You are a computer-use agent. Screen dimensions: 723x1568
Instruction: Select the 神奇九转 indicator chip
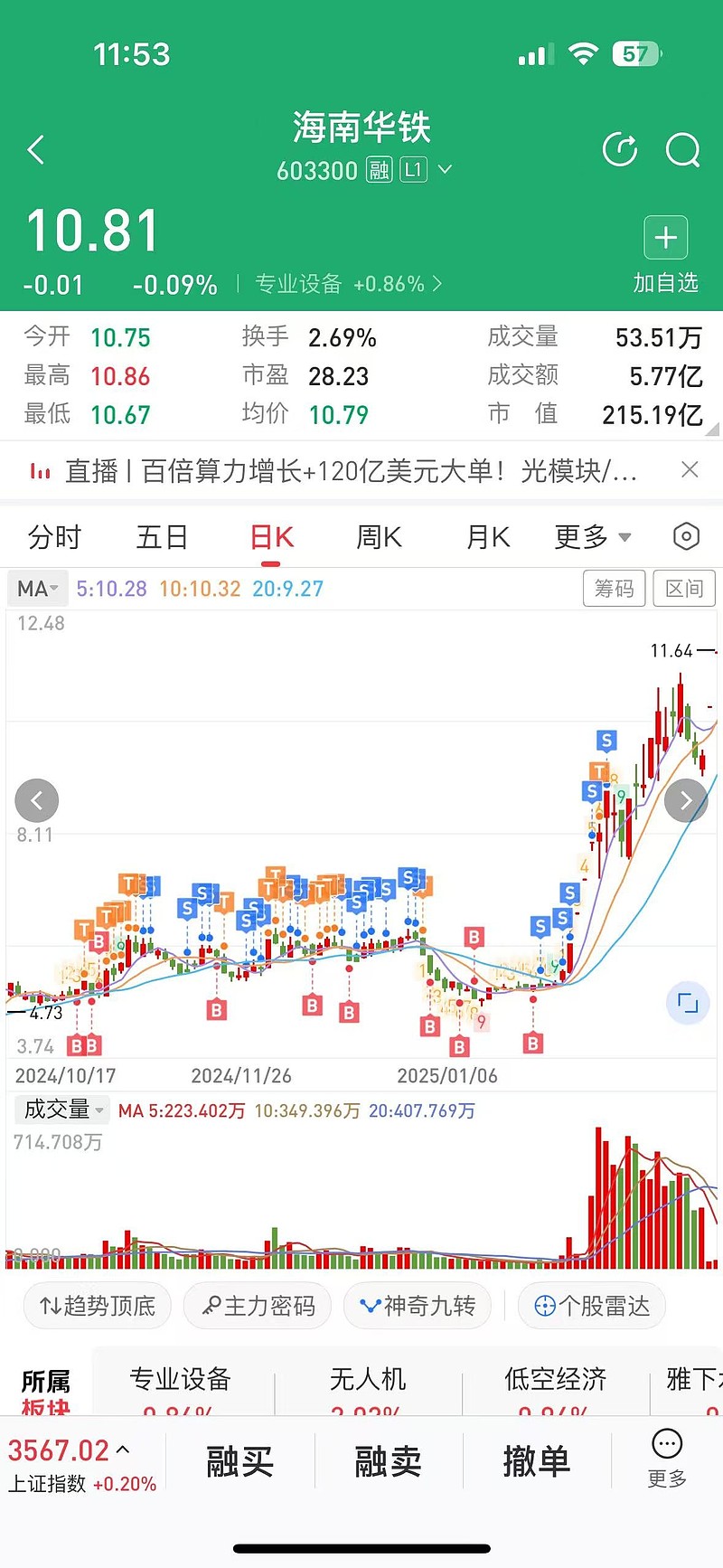[418, 1306]
